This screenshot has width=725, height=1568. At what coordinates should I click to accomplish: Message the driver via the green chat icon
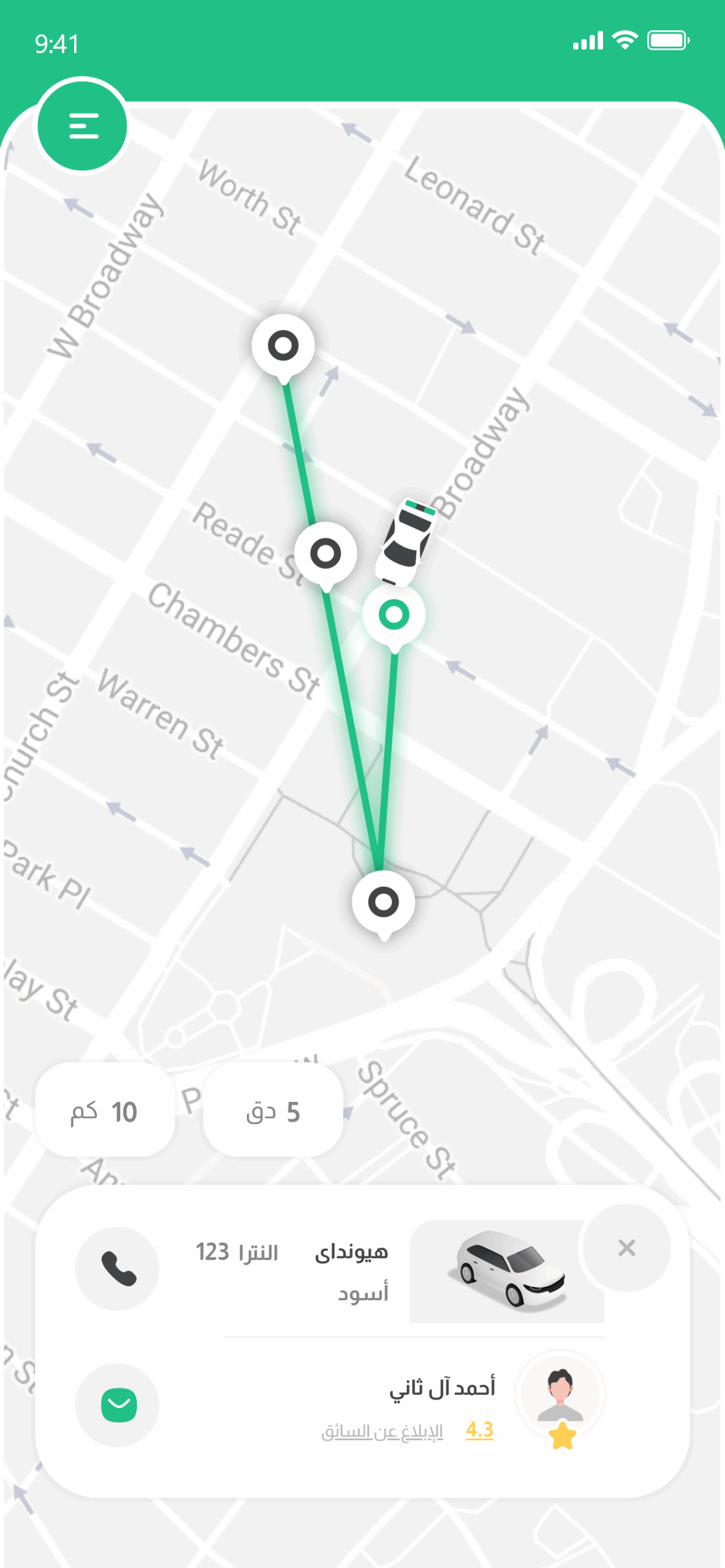coord(118,1405)
